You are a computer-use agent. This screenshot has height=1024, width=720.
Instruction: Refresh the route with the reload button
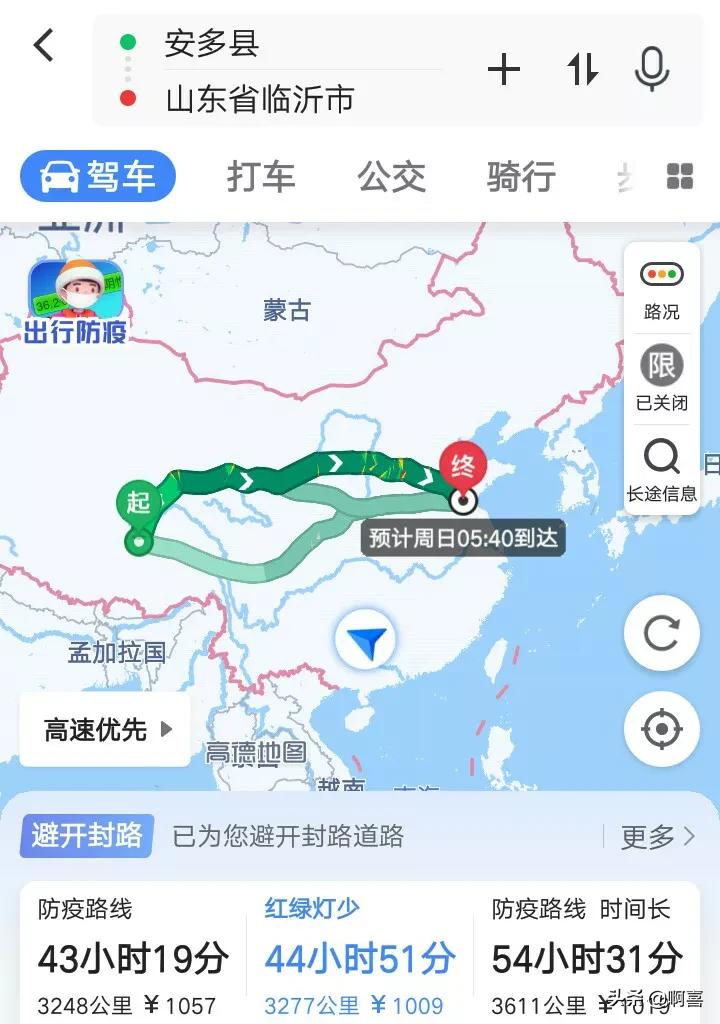[661, 633]
